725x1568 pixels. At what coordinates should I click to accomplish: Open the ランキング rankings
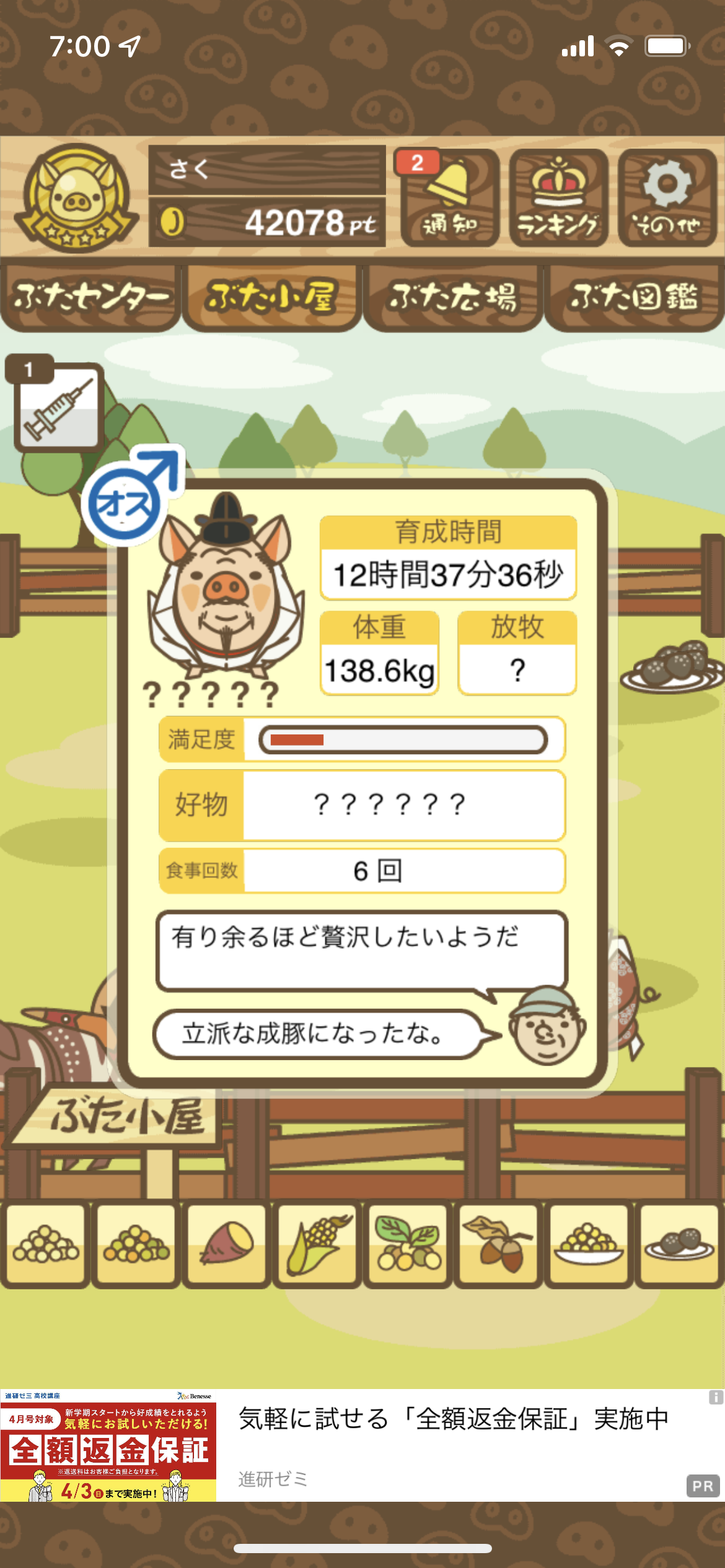[558, 198]
